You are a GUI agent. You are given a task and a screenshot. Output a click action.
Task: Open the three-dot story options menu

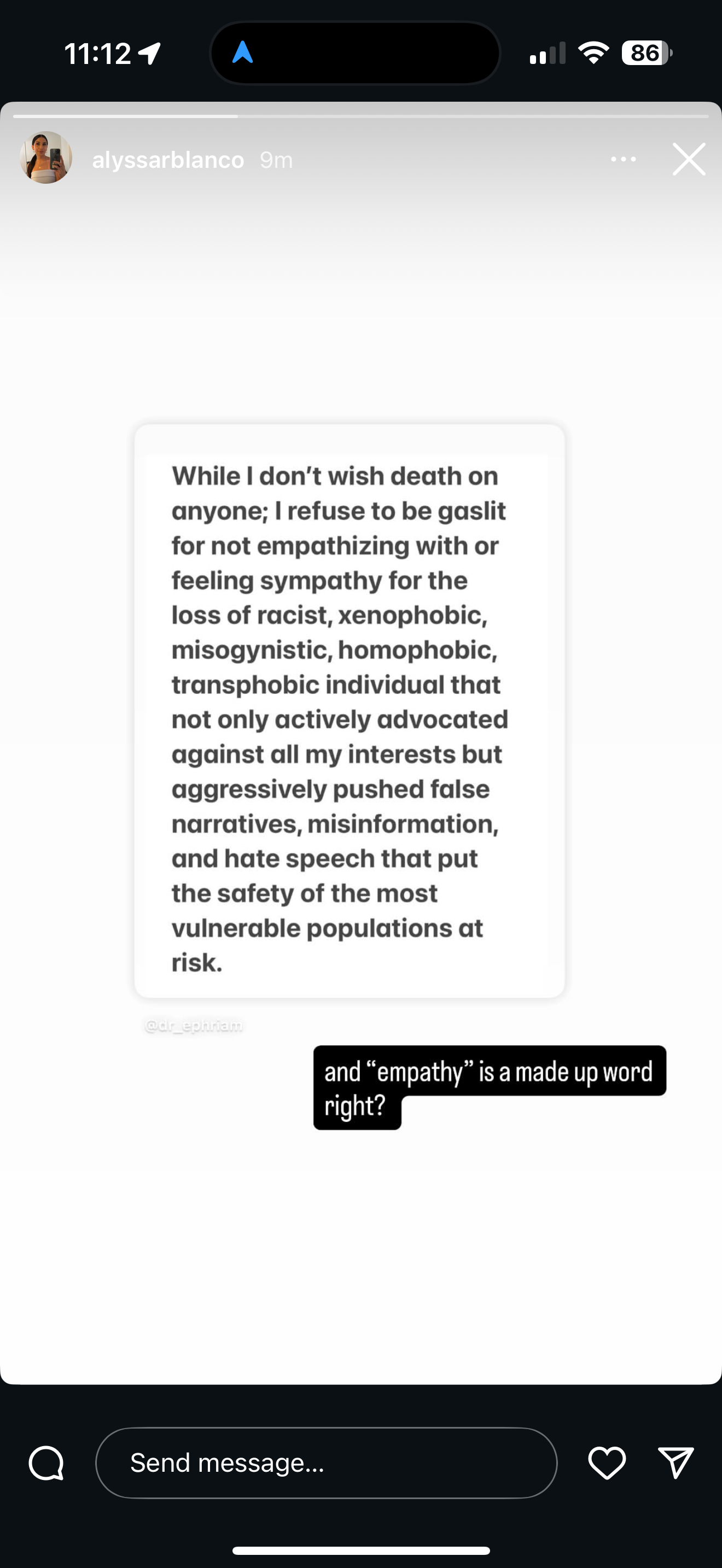coord(624,160)
